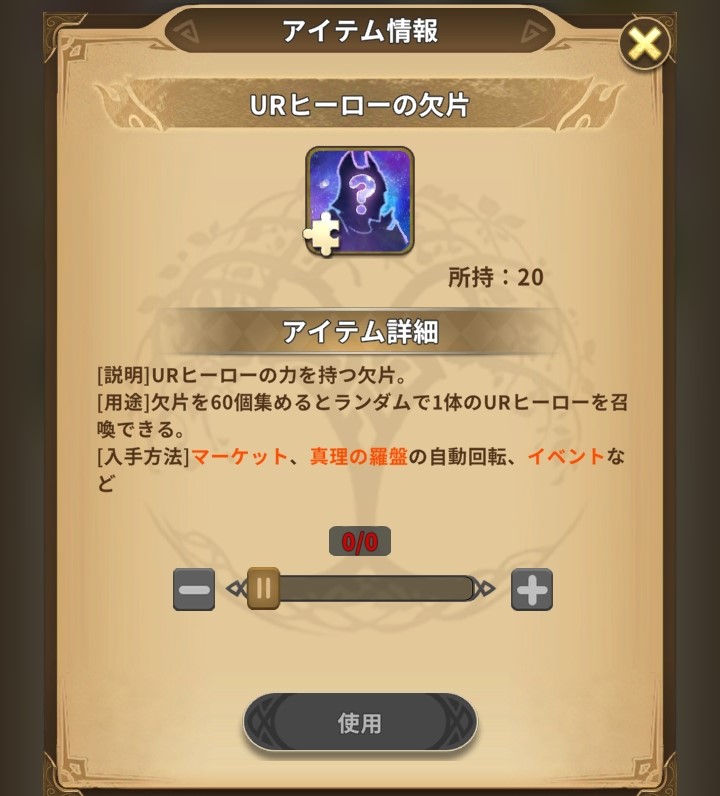720x796 pixels.
Task: Open the イベント link
Action: [566, 457]
